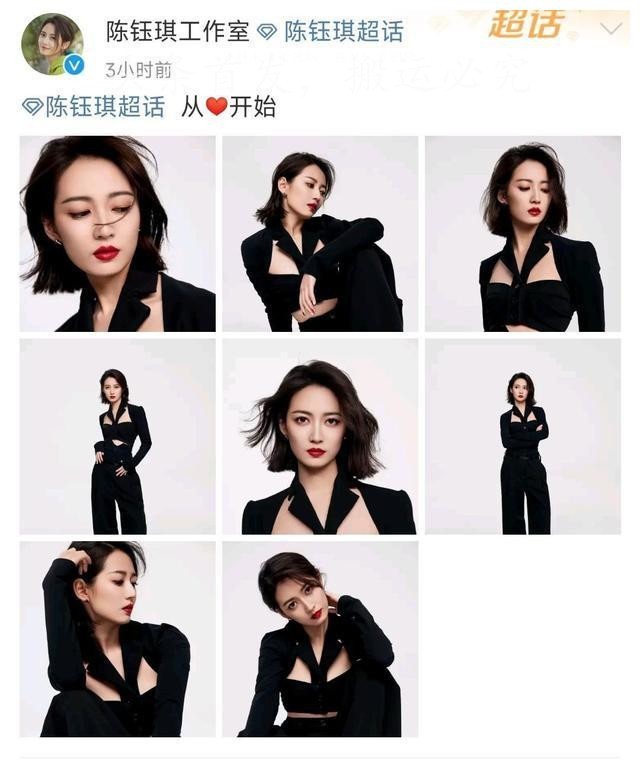640x775 pixels.
Task: View close-up photo with hair strand across face
Action: click(117, 233)
